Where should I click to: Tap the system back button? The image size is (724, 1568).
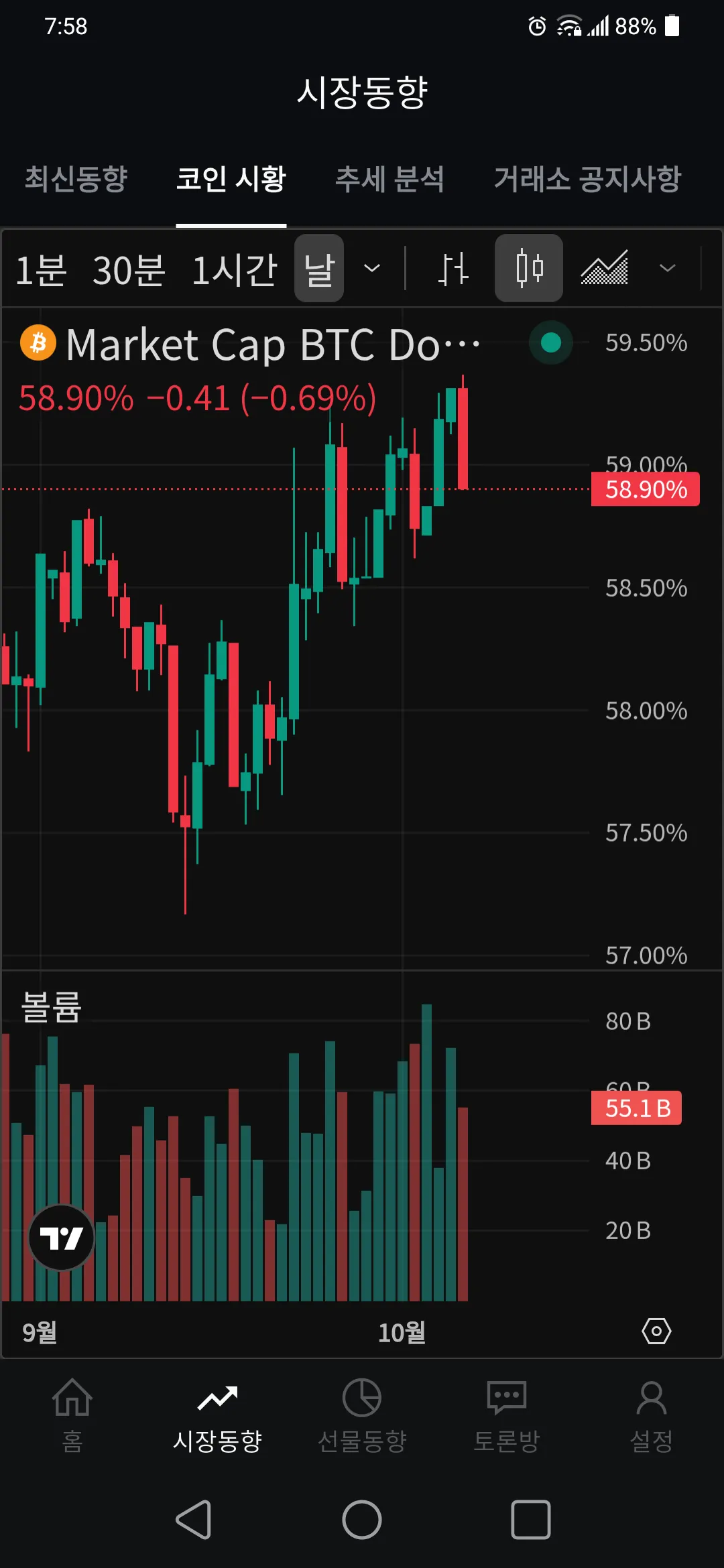coord(194,1519)
